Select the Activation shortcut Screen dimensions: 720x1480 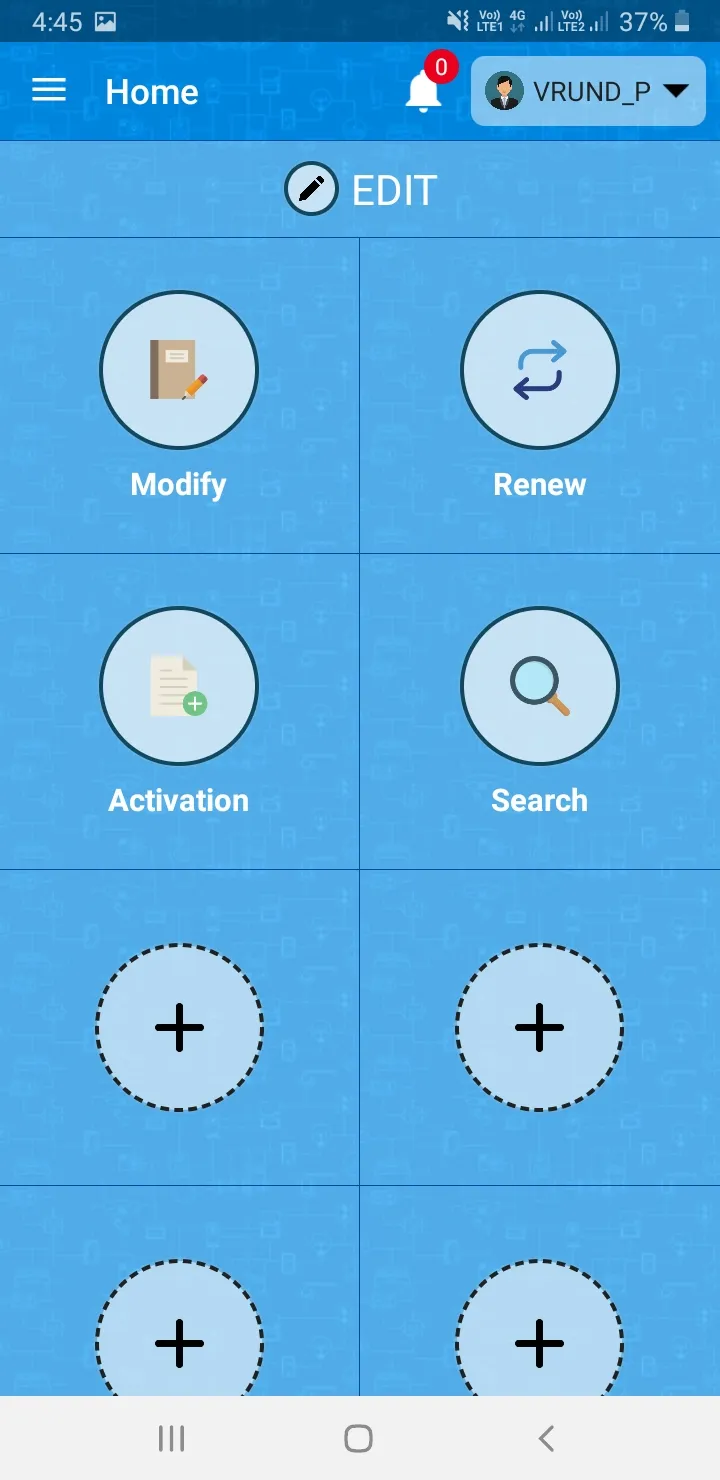coord(179,686)
